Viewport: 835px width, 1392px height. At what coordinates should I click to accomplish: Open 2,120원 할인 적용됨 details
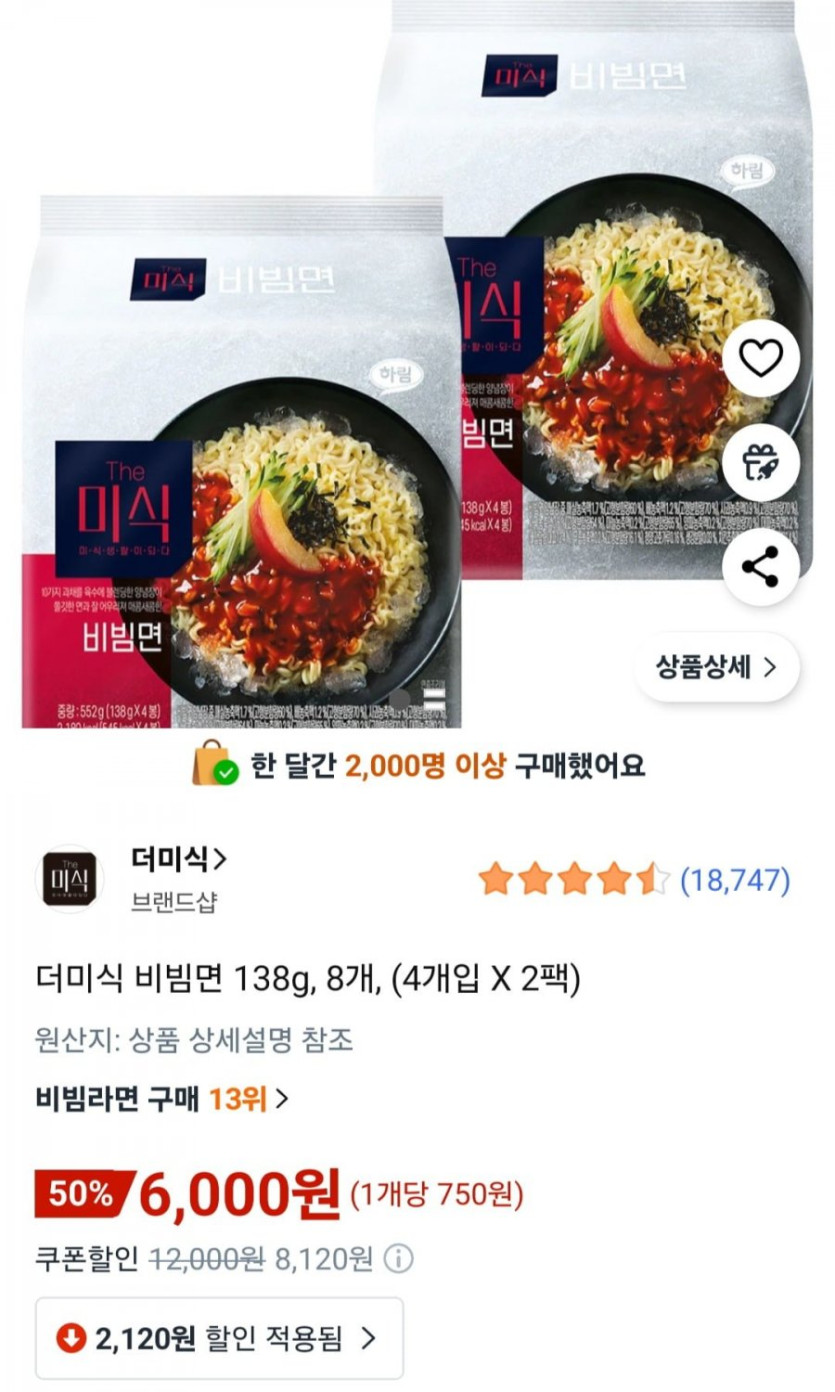(220, 1338)
